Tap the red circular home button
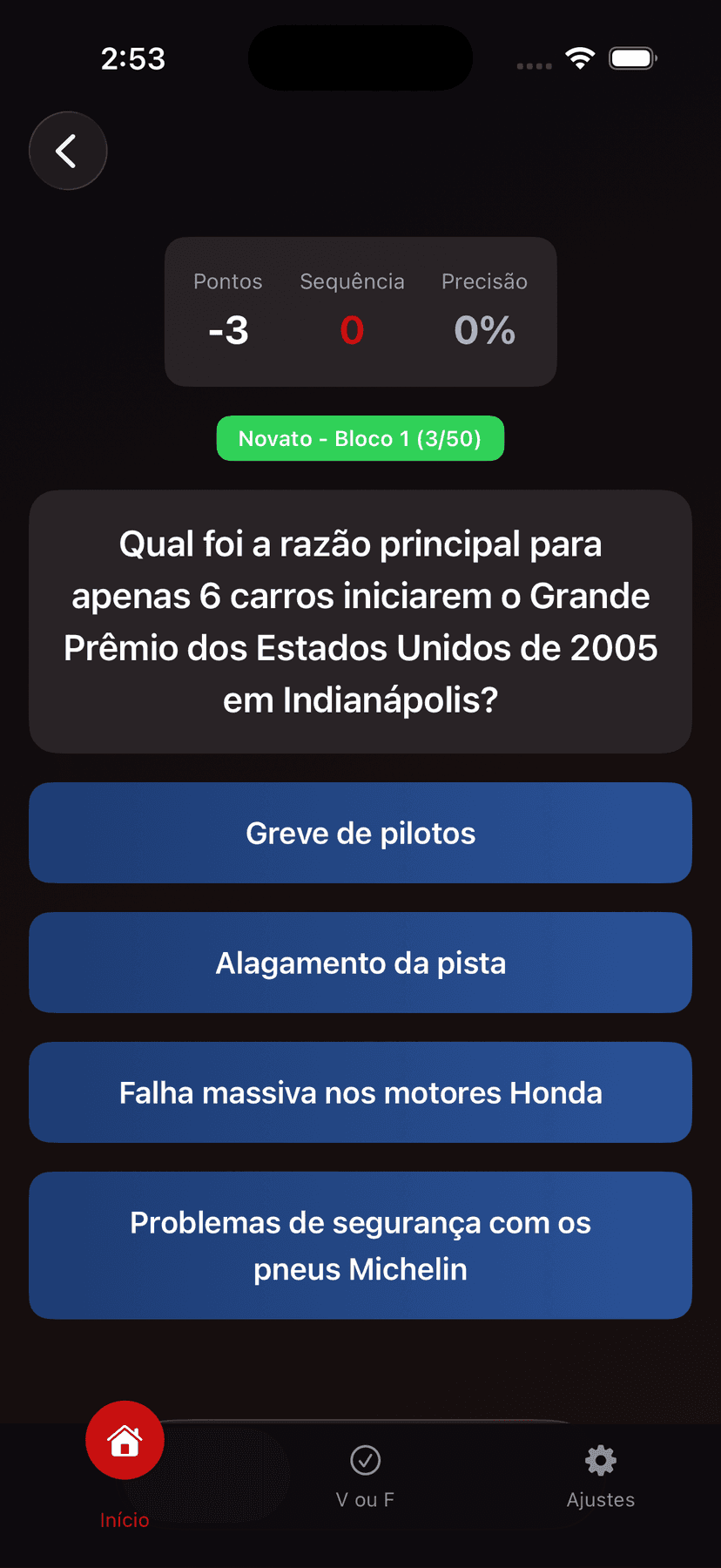This screenshot has height=1568, width=721. pyautogui.click(x=125, y=1440)
